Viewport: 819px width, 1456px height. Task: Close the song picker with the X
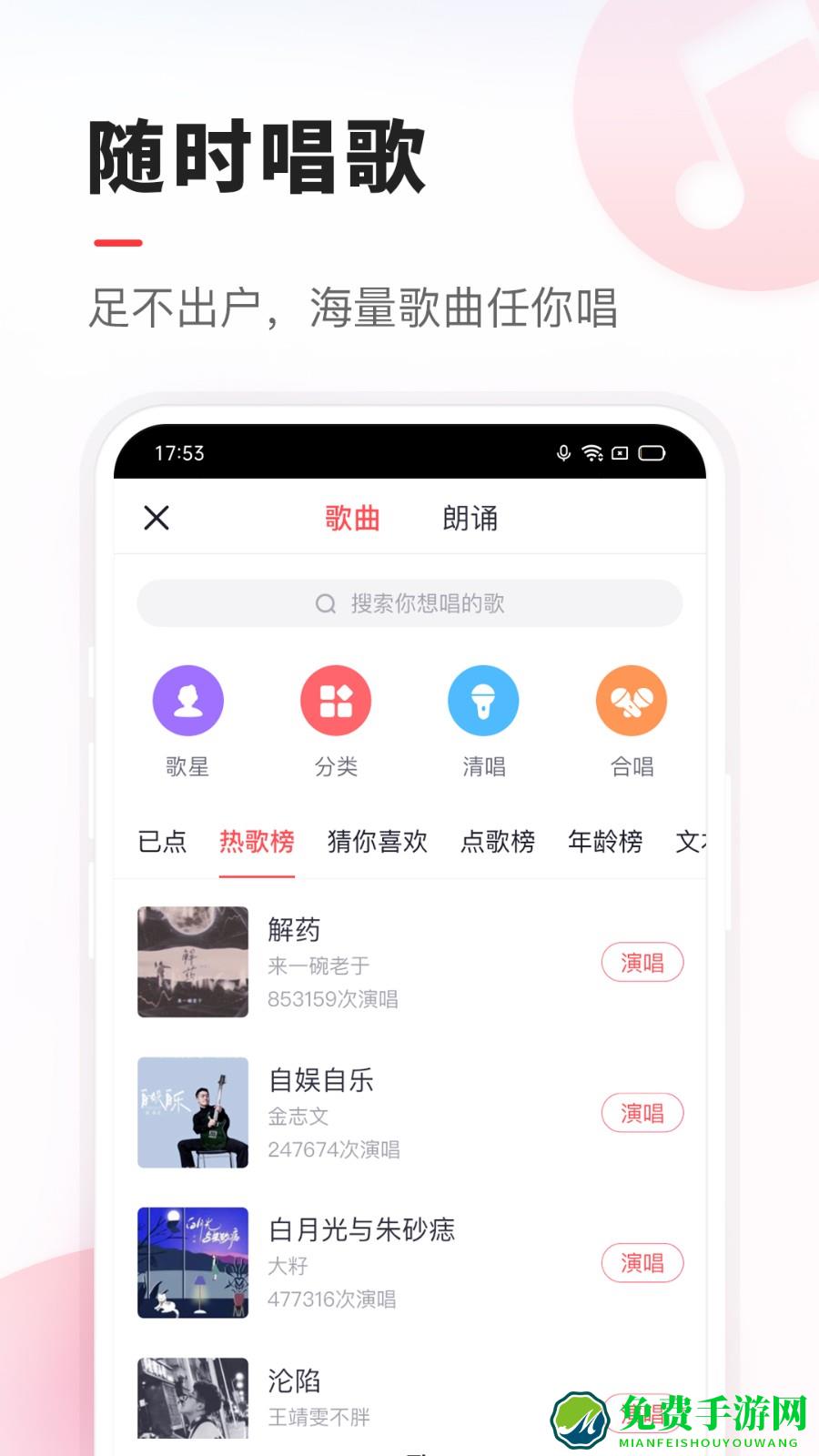(157, 517)
